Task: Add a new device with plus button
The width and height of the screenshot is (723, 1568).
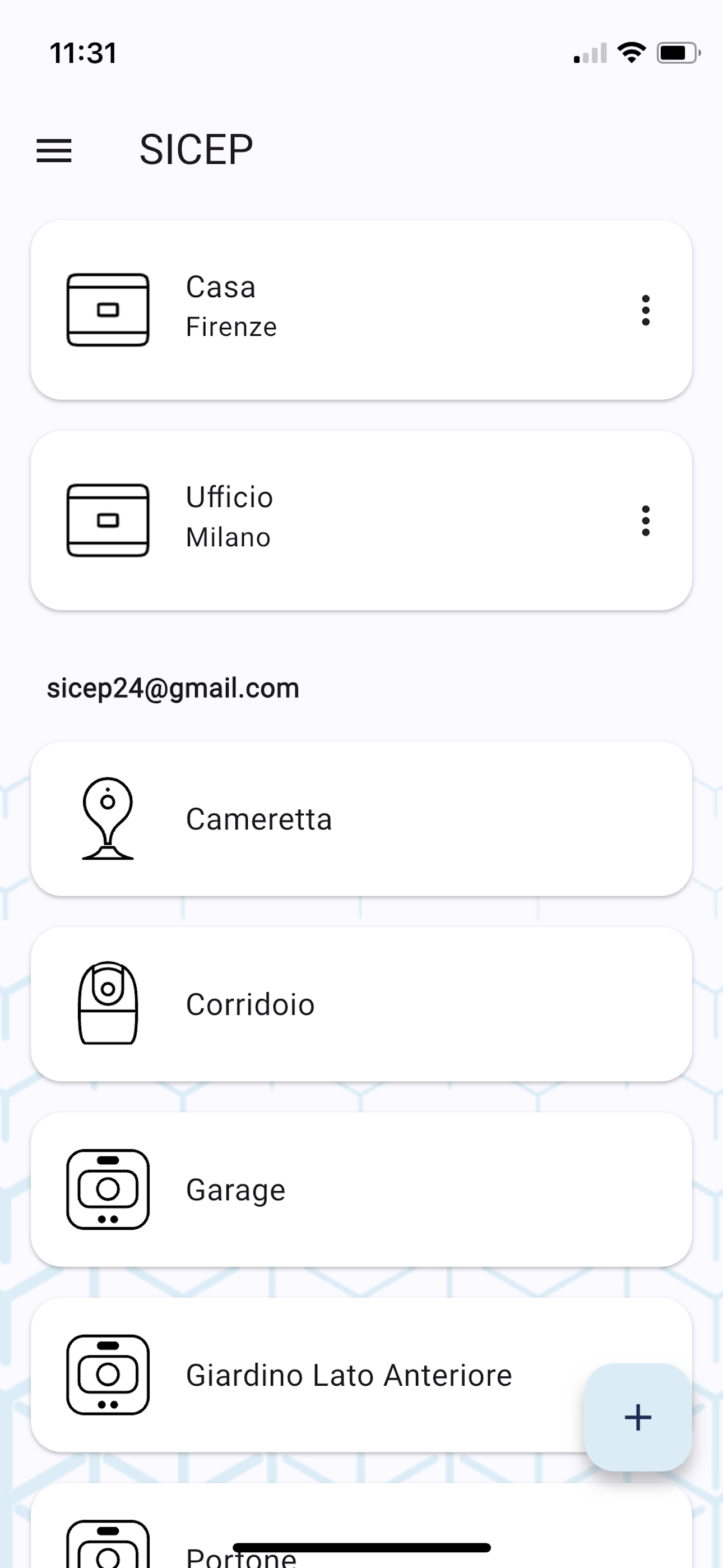Action: (638, 1417)
